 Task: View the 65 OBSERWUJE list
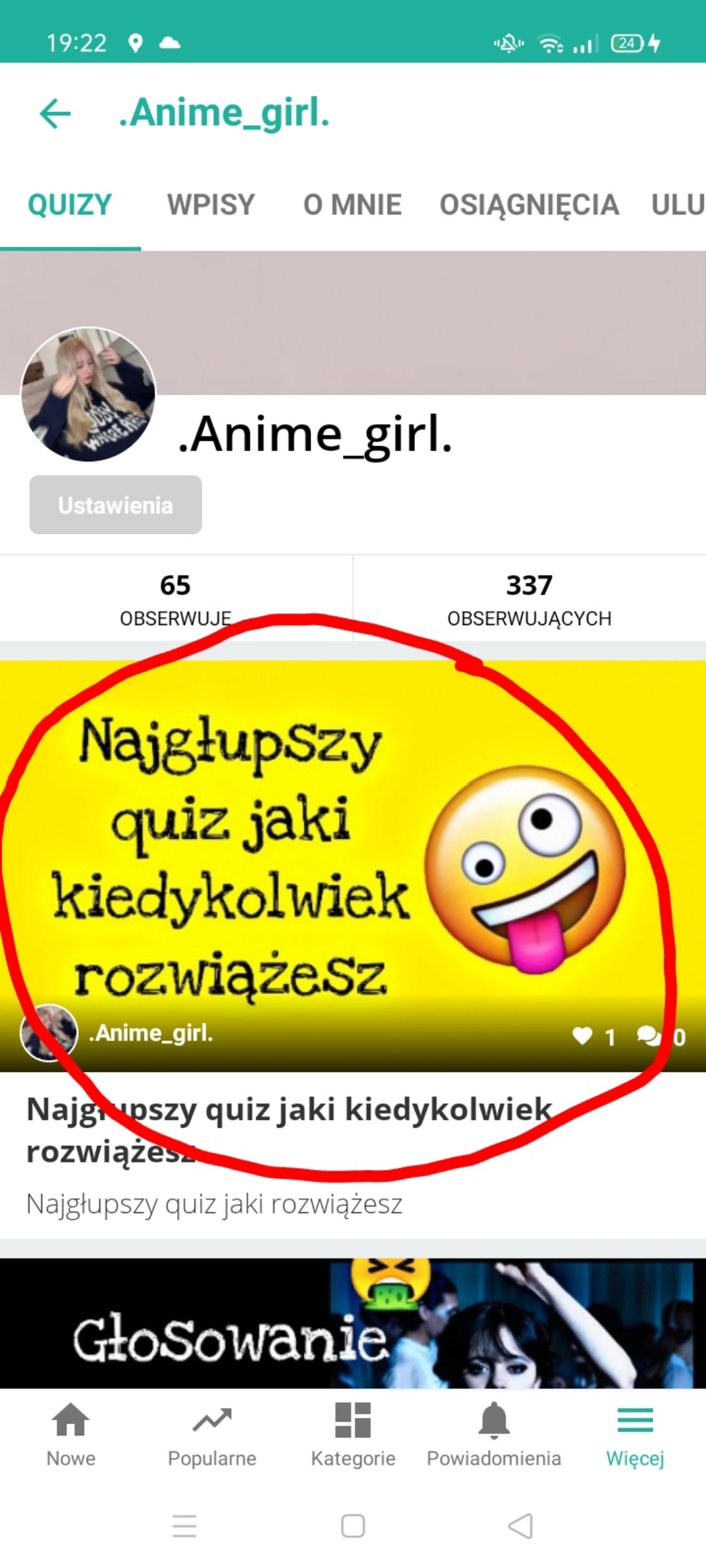(175, 599)
